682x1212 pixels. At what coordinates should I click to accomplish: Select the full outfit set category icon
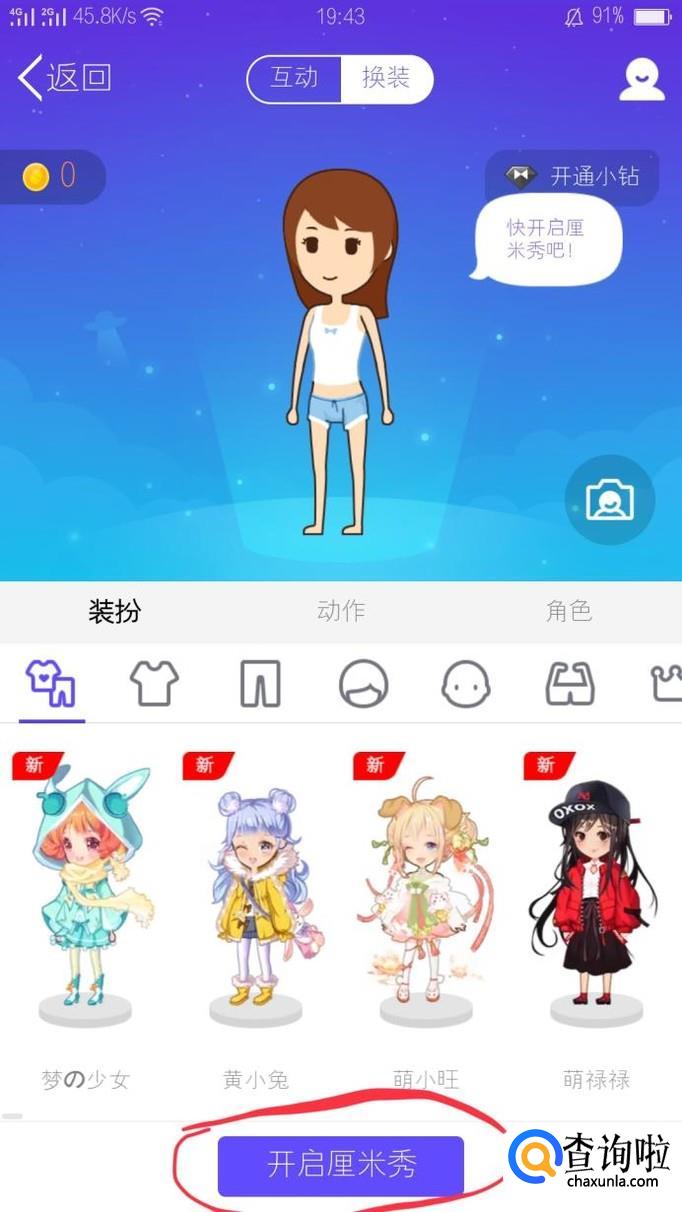[x=51, y=685]
